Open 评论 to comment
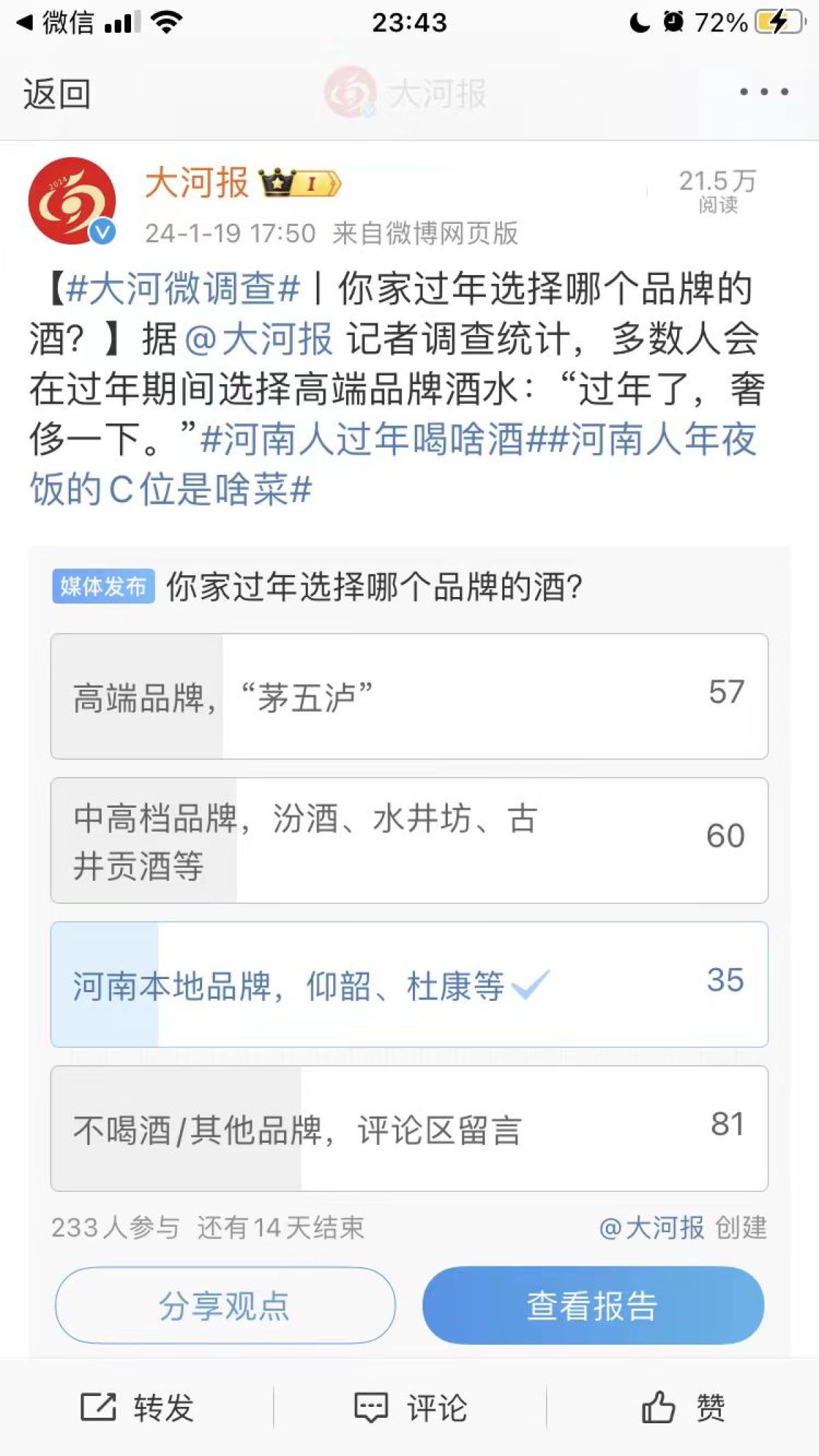Viewport: 819px width, 1456px height. pos(411,1407)
